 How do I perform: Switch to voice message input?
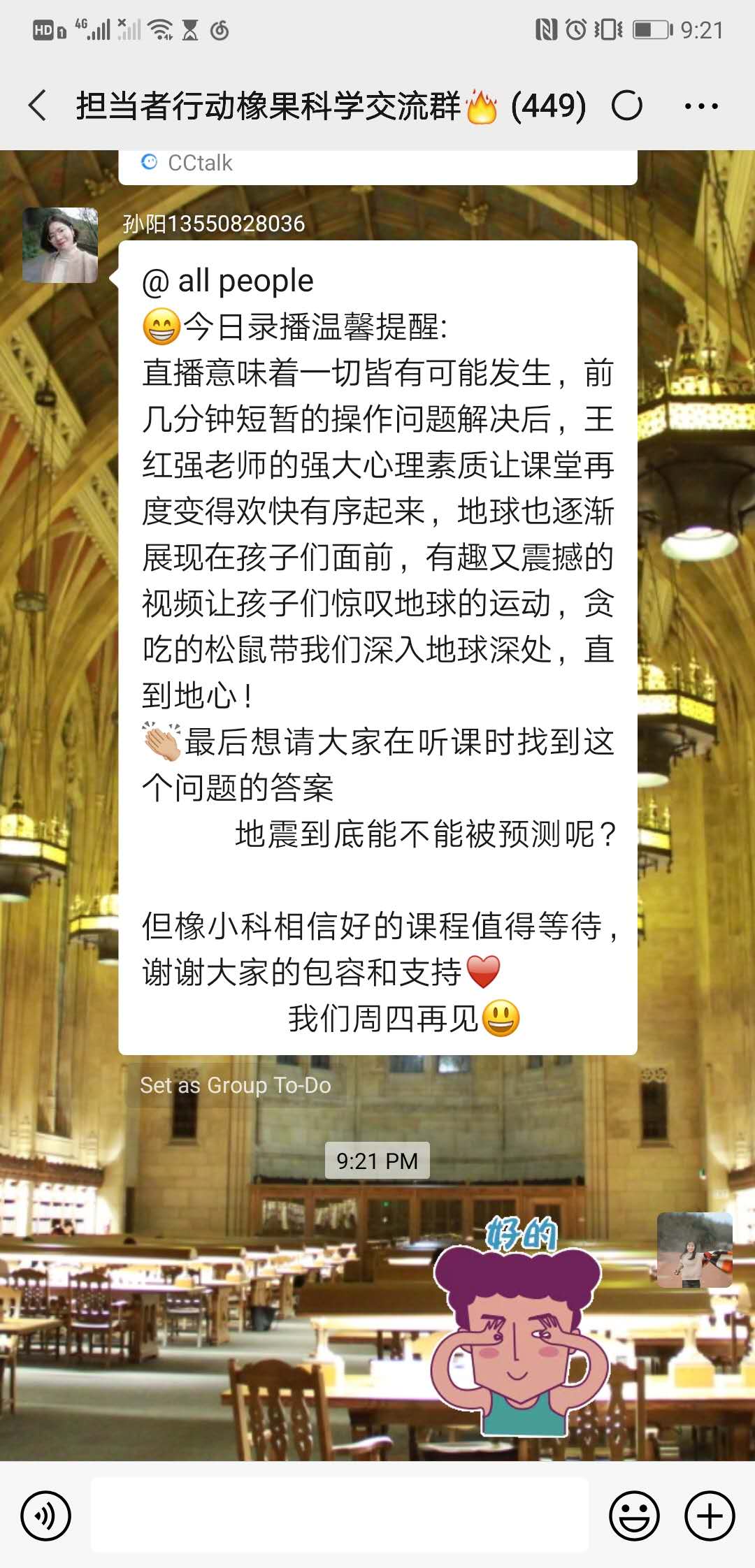[45, 1516]
